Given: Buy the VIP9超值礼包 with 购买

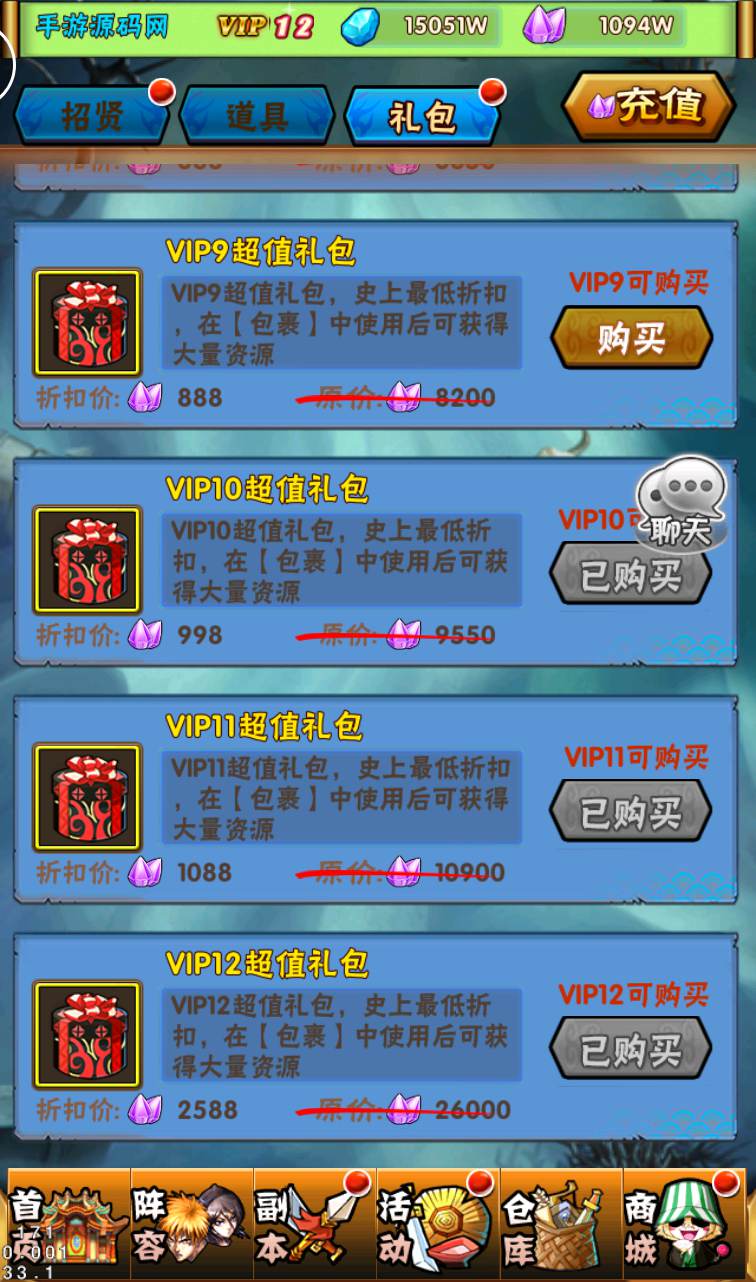Looking at the screenshot, I should tap(631, 338).
